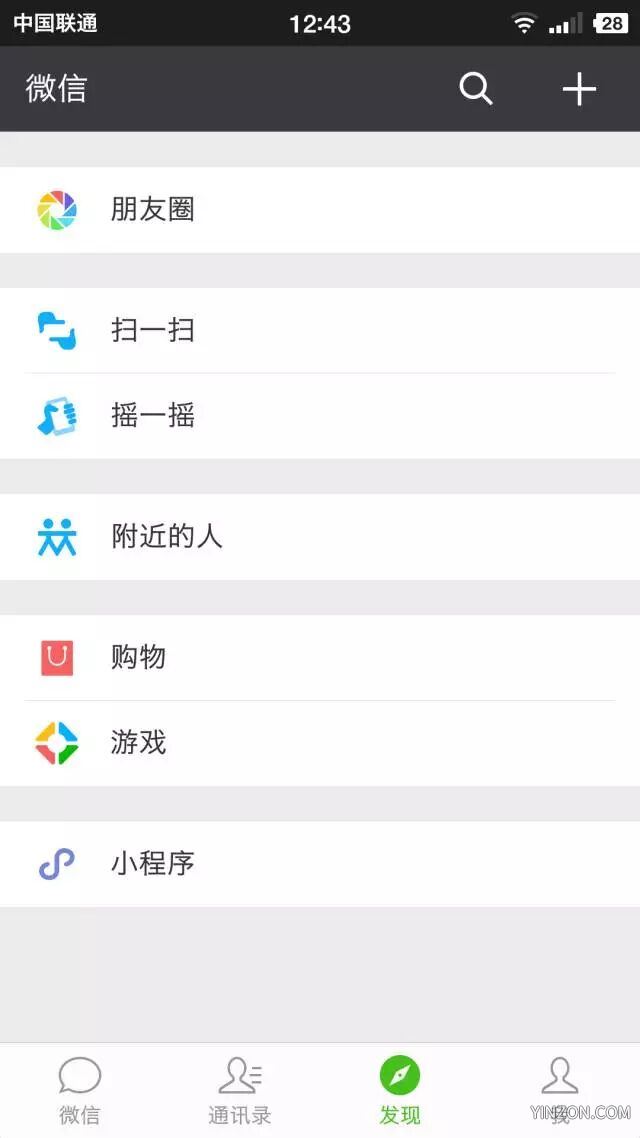Switch to the 通讯录 contacts tab

click(x=240, y=1091)
